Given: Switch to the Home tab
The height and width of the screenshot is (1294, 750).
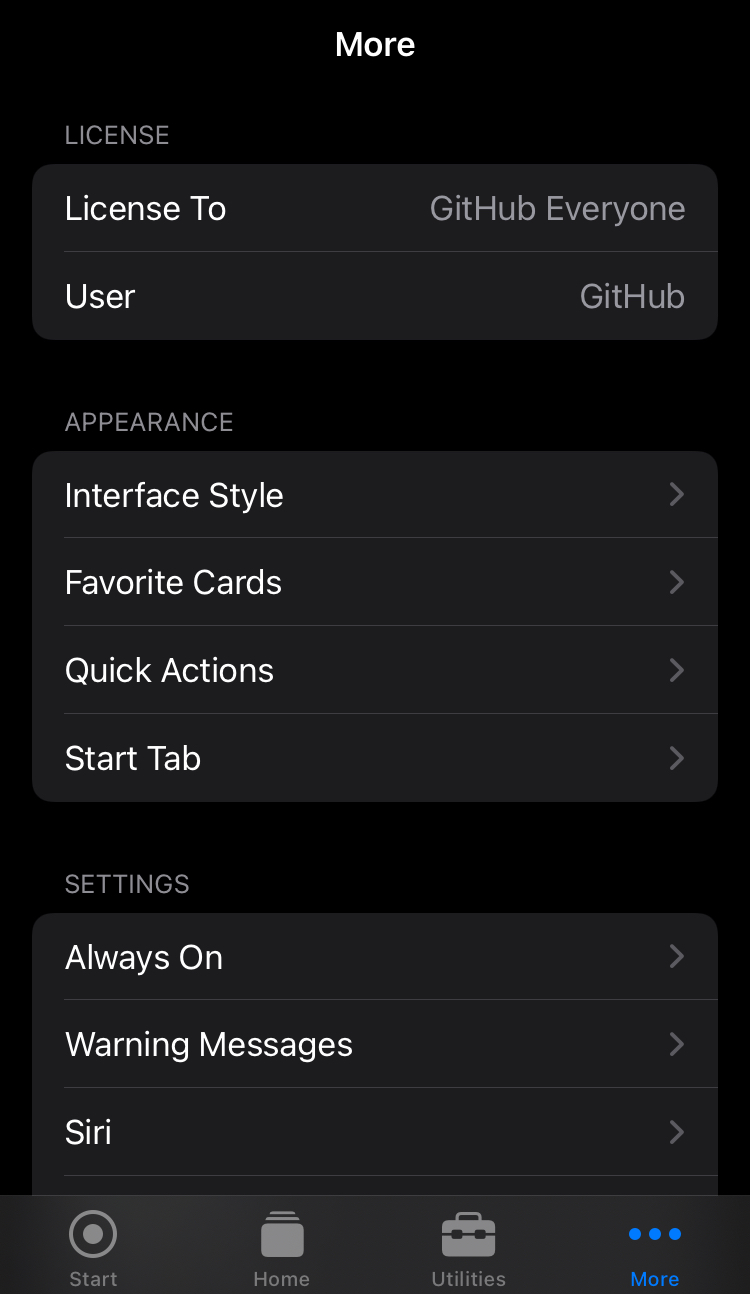Looking at the screenshot, I should pyautogui.click(x=281, y=1245).
